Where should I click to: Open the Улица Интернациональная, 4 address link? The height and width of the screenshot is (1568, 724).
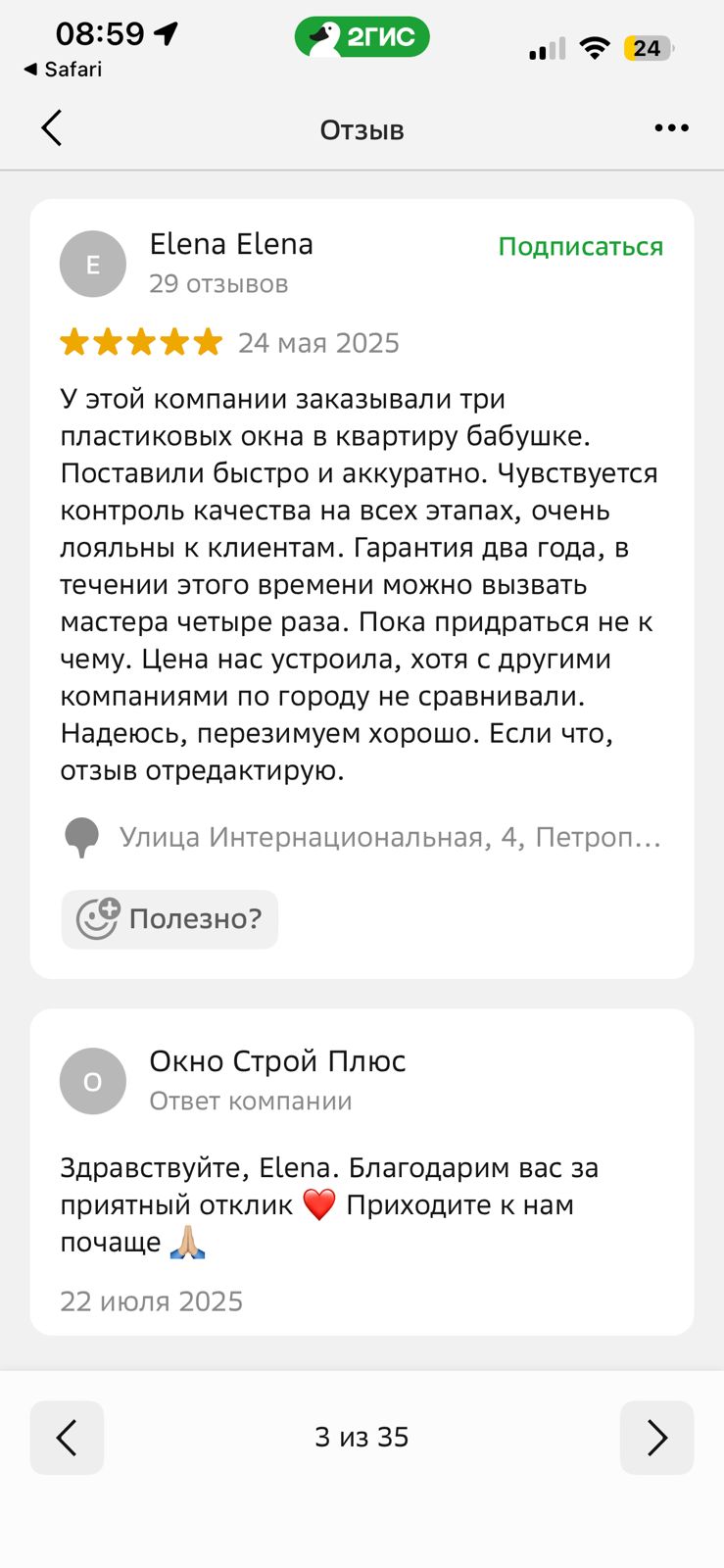[x=389, y=838]
